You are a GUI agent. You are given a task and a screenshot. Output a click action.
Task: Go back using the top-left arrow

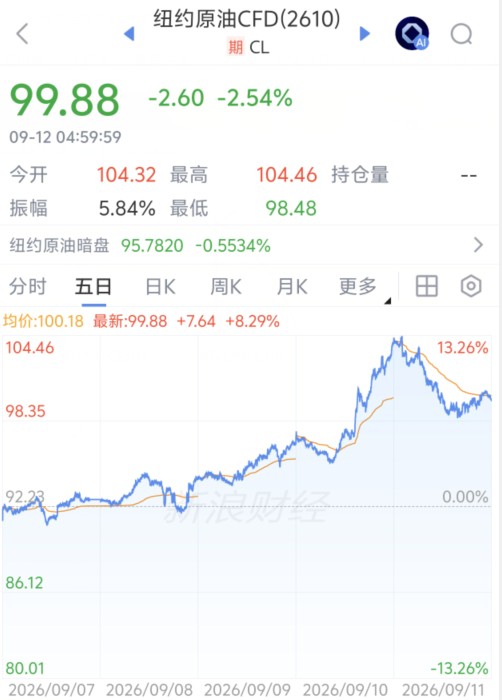(22, 34)
